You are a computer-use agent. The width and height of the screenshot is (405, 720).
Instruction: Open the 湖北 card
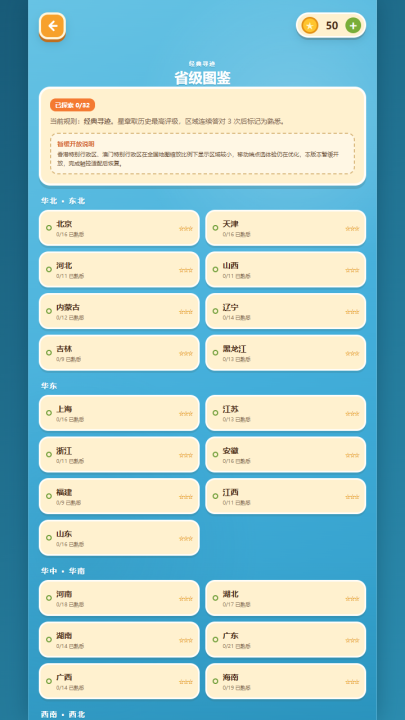coord(286,598)
